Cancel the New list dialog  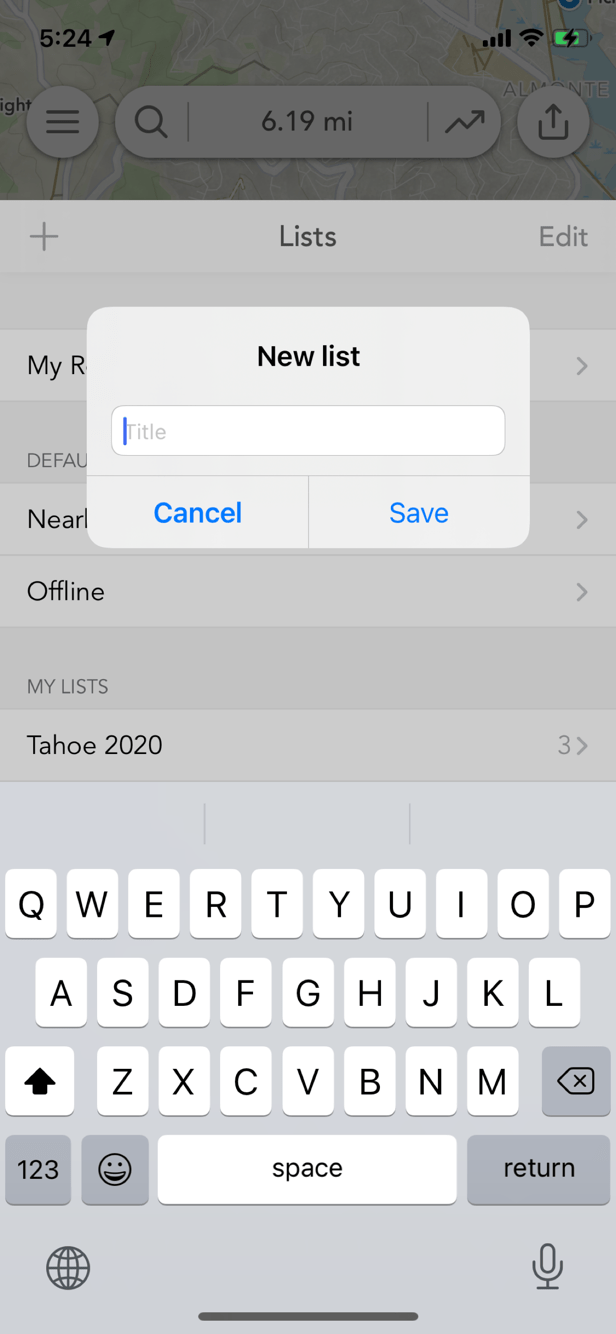pos(198,512)
